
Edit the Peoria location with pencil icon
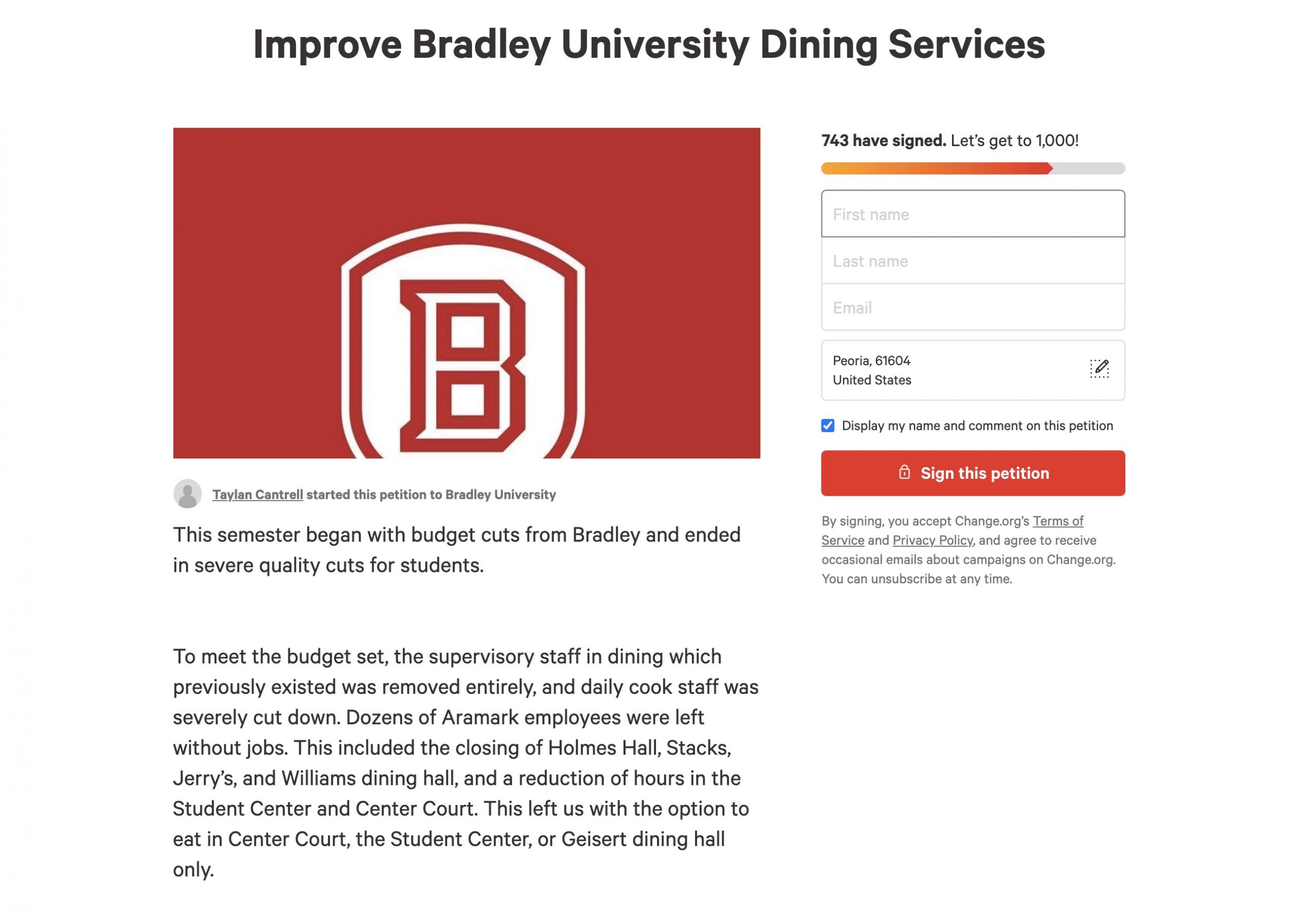point(1098,369)
